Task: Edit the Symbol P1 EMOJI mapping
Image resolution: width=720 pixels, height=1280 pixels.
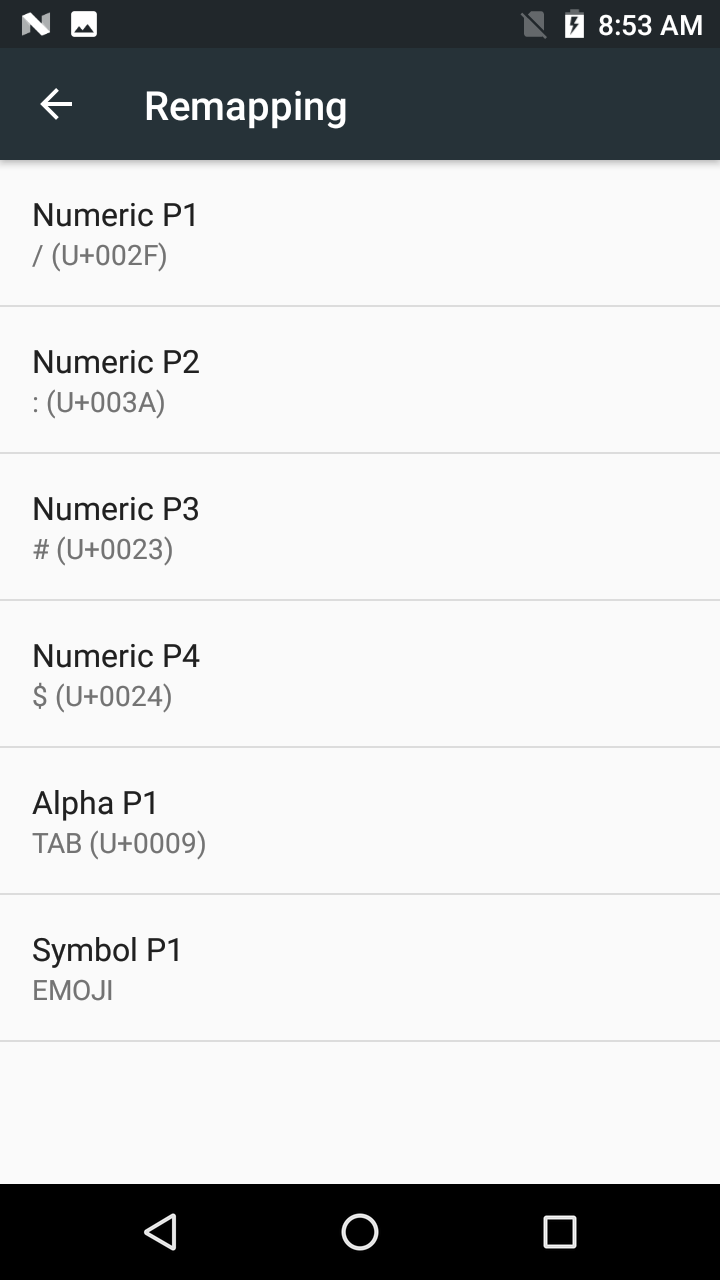Action: click(x=360, y=968)
